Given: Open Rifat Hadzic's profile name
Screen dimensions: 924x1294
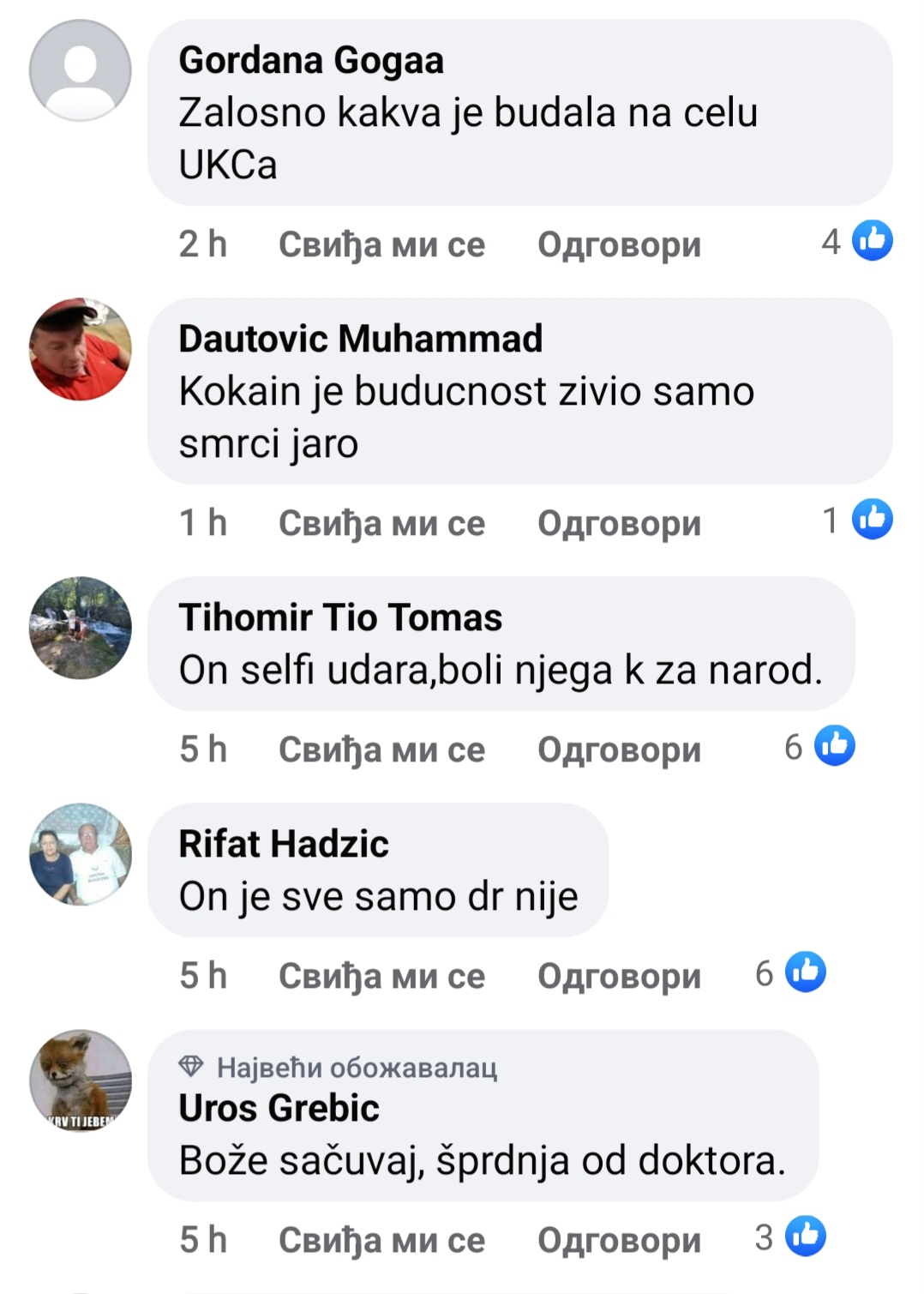Looking at the screenshot, I should (x=283, y=844).
